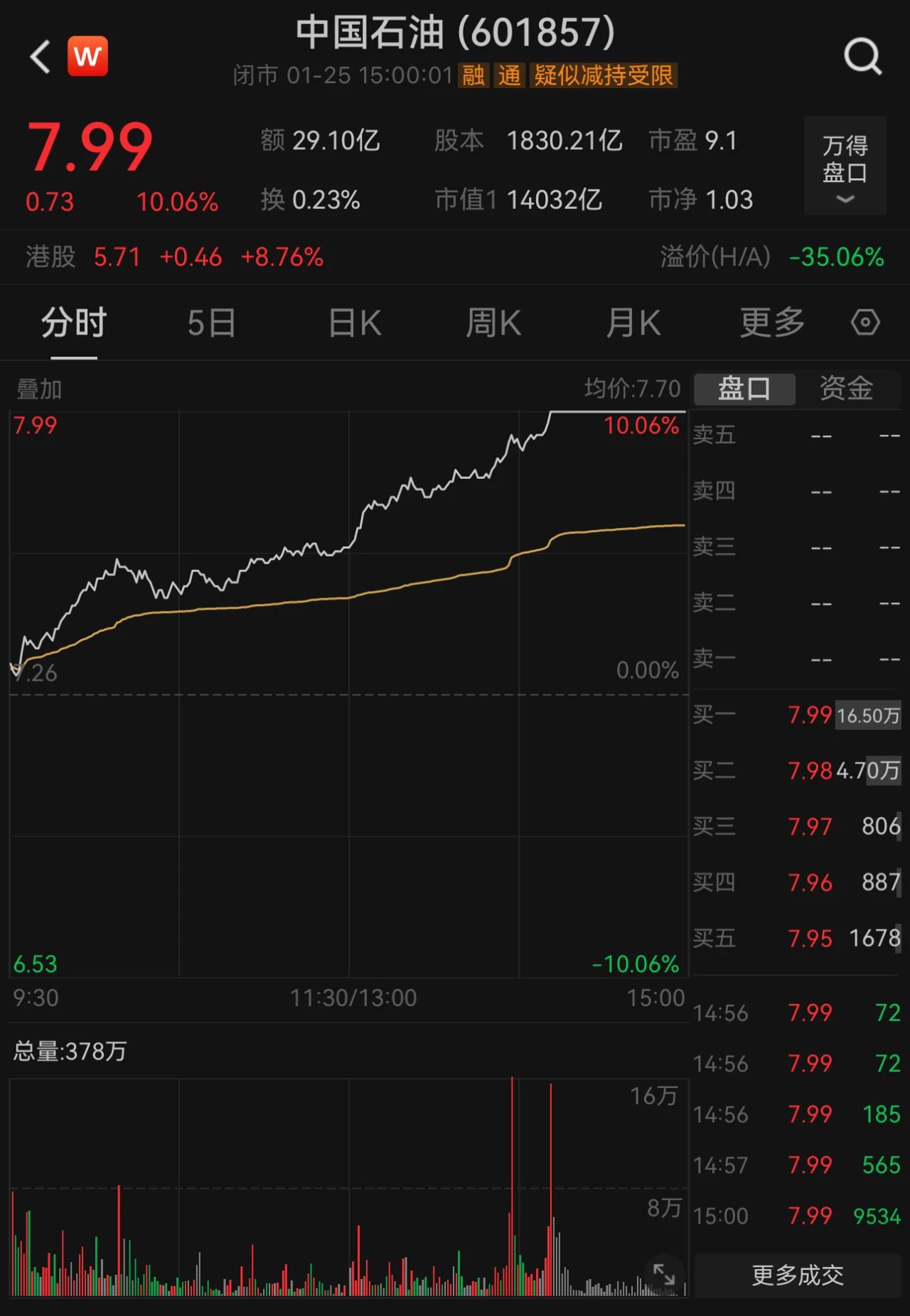Switch to the 5日 chart tab
The height and width of the screenshot is (1316, 910).
(x=211, y=323)
